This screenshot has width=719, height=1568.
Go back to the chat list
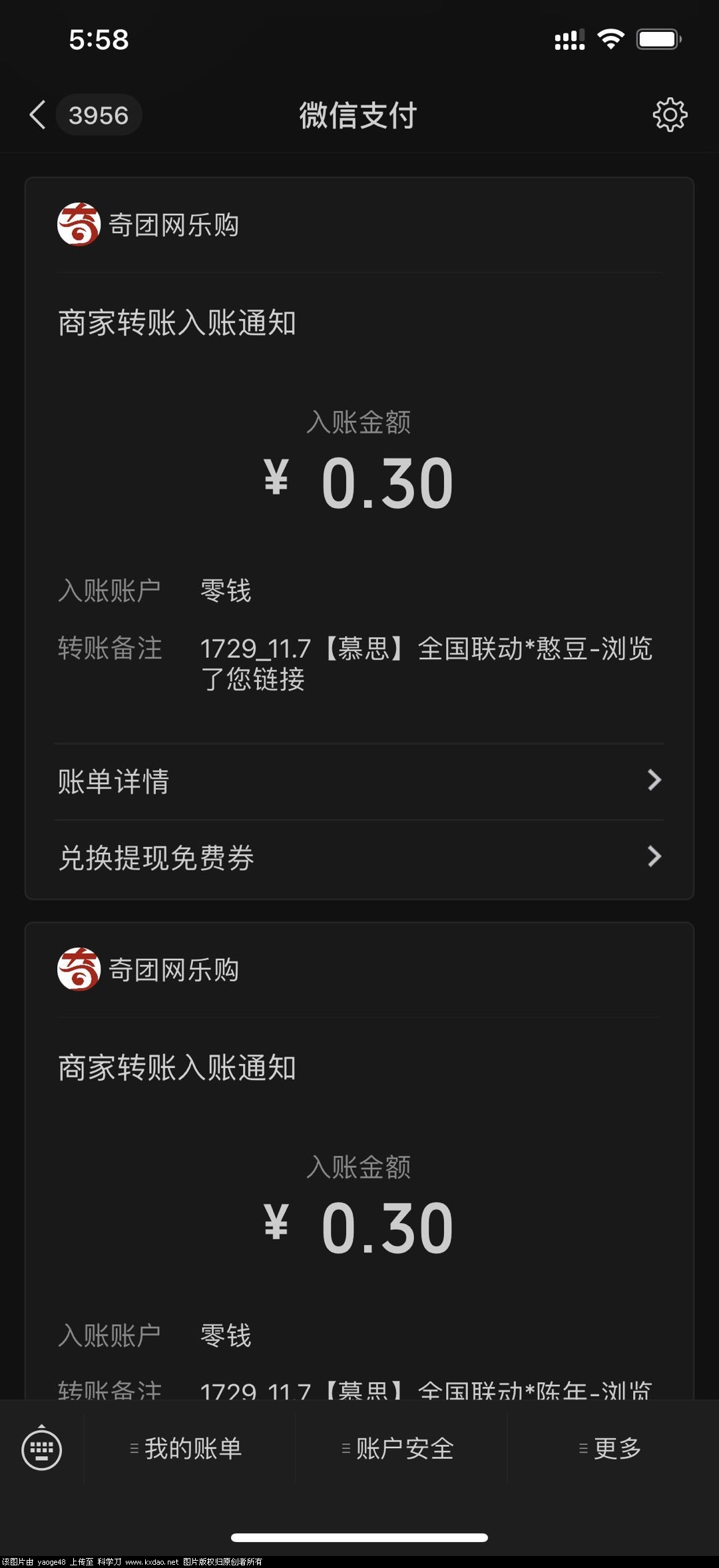click(x=39, y=115)
